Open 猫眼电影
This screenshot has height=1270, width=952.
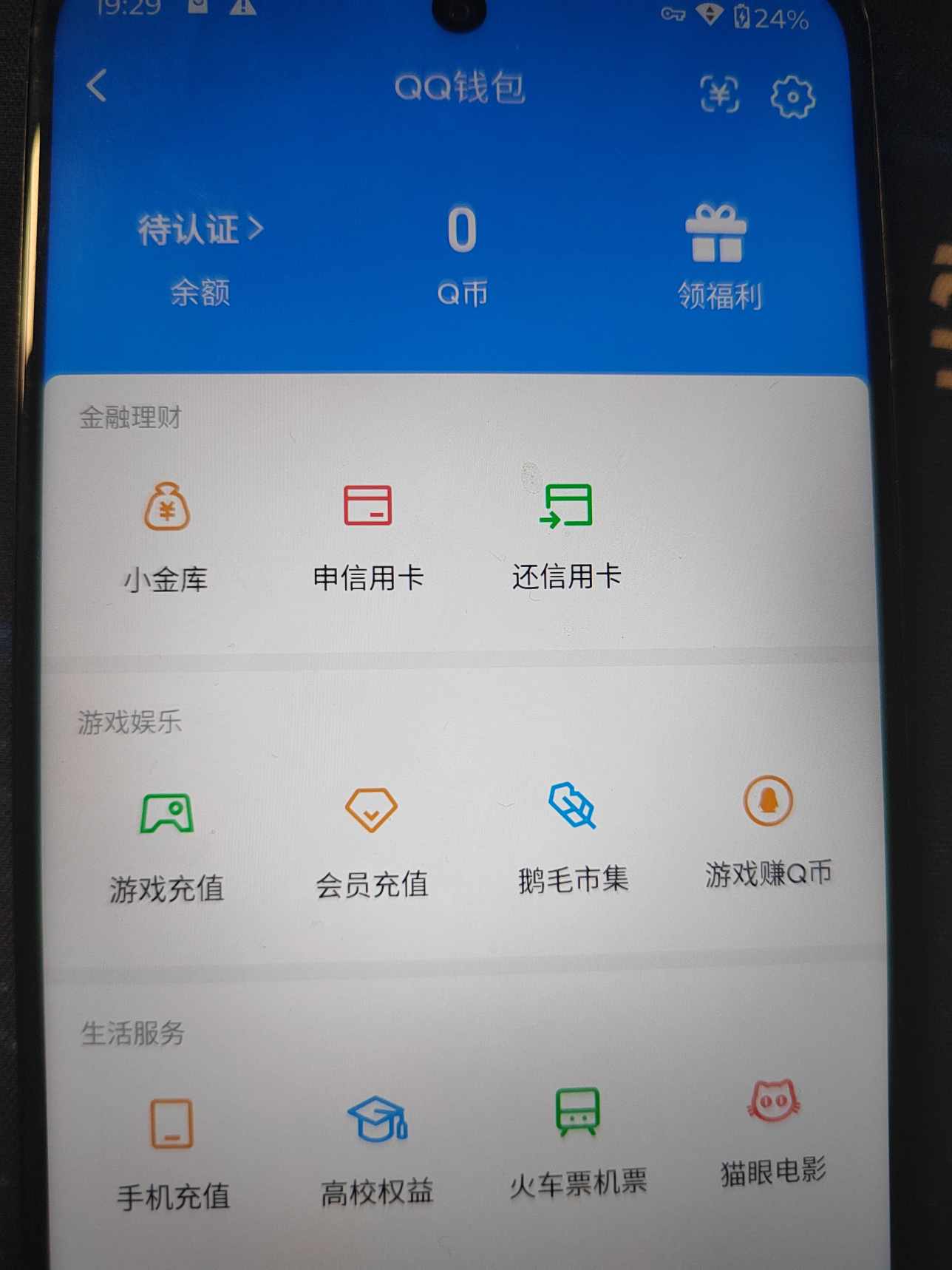click(x=773, y=1131)
